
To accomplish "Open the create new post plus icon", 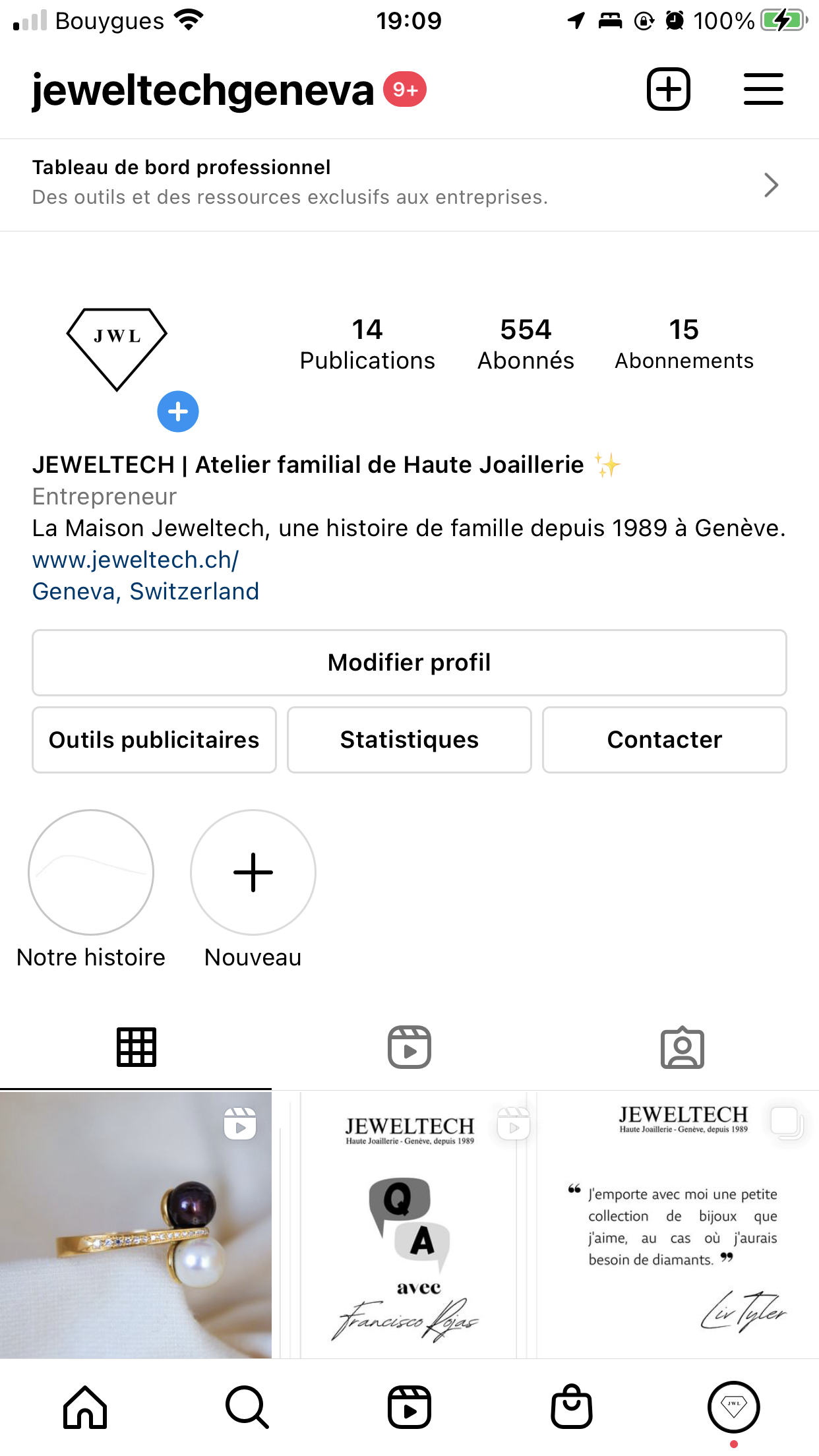I will point(668,89).
